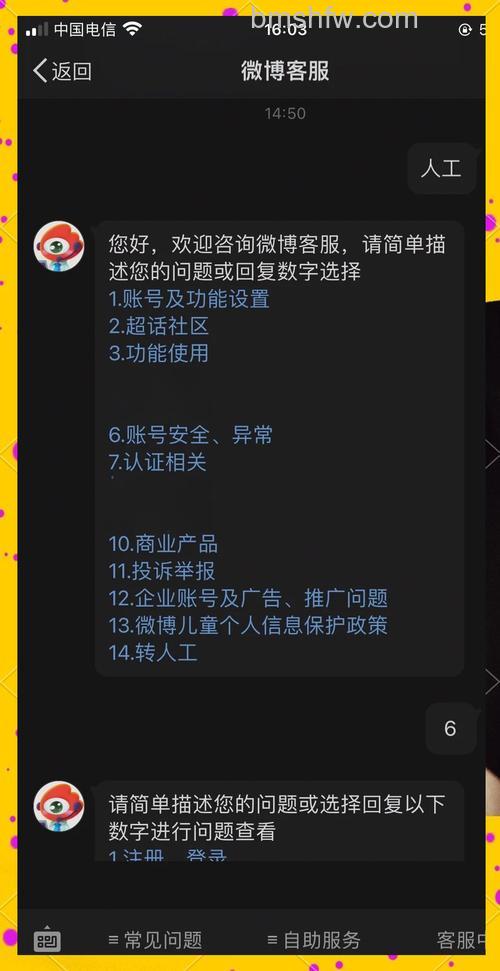
Task: Open 13.微博儿童个人信息保护政策 link
Action: click(248, 625)
